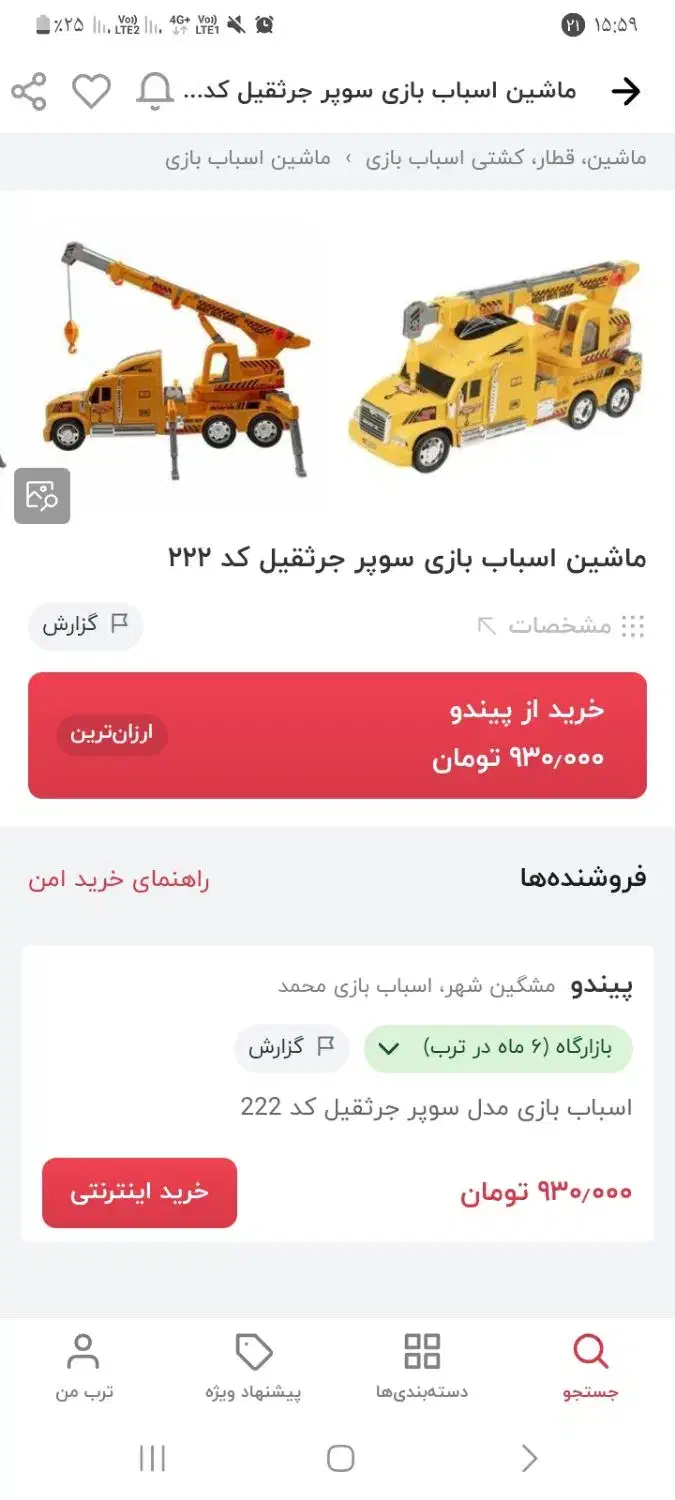Report seller پیندو via گزارش chip

tap(291, 1048)
